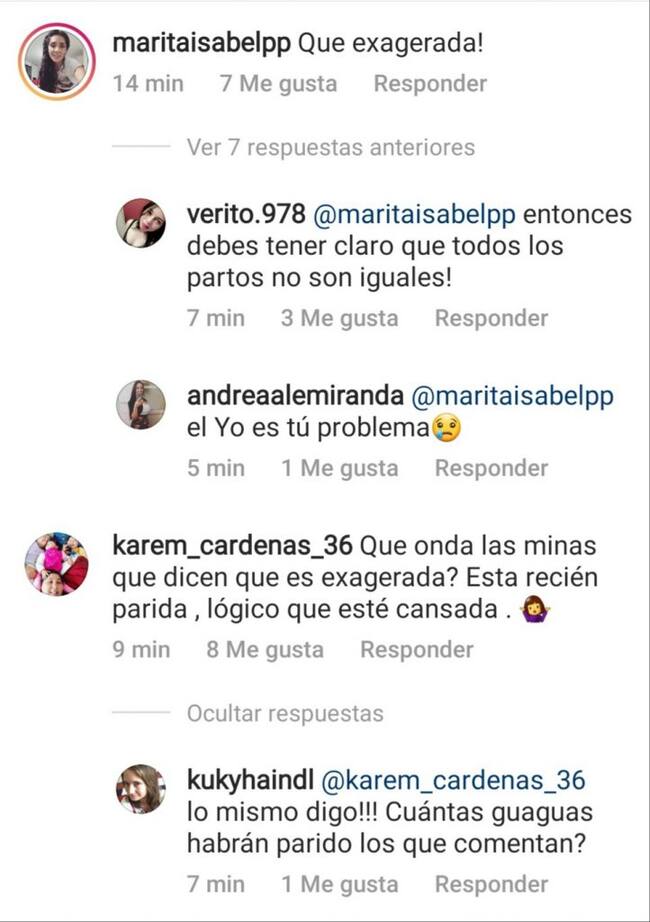Reply to kukyhaindl's comment
This screenshot has width=650, height=922.
pyautogui.click(x=491, y=884)
